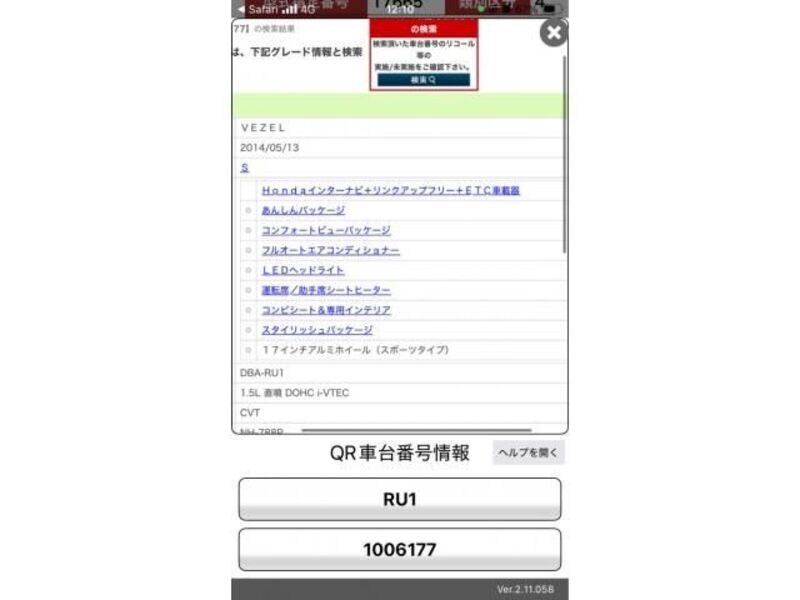The image size is (800, 600).
Task: Open the あんしんパッケージ link
Action: (x=303, y=210)
